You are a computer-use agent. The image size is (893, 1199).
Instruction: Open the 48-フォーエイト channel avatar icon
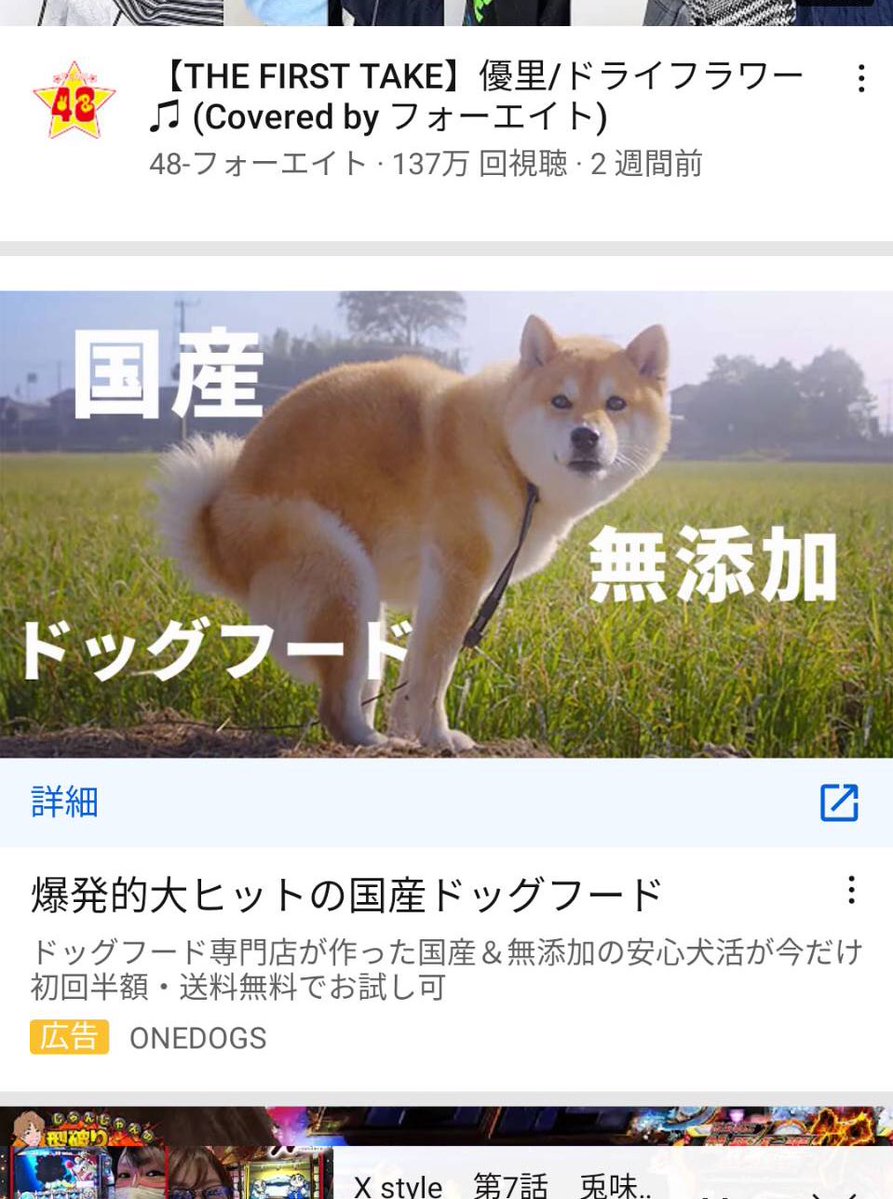(73, 97)
